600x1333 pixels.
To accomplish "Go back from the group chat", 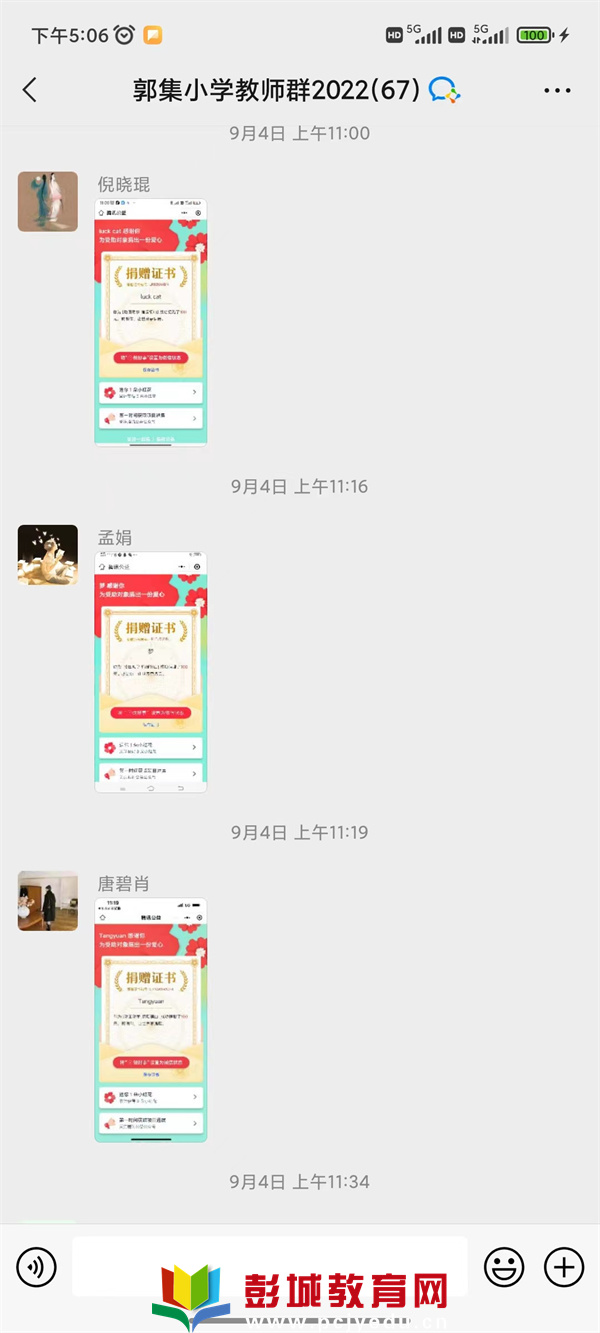I will [30, 90].
